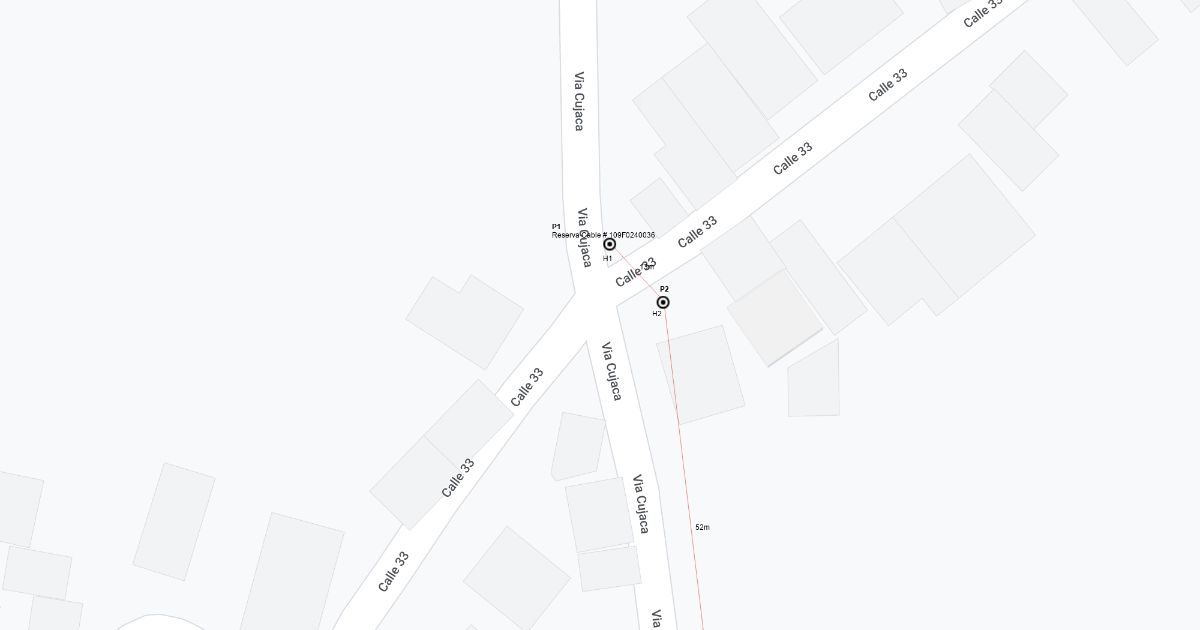Select the P1 pole marker H1
This screenshot has height=630, width=1200.
click(x=609, y=244)
